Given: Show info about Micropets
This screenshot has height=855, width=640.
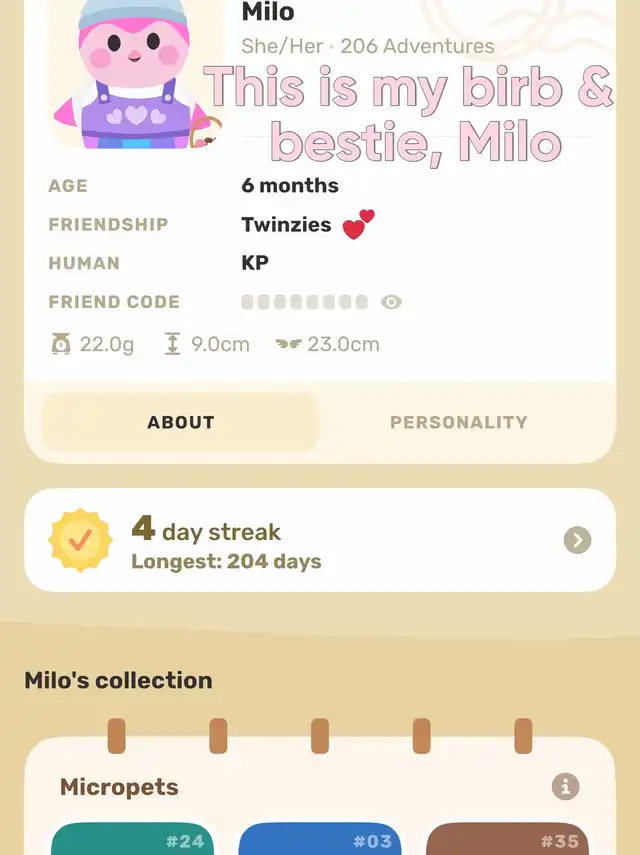Looking at the screenshot, I should pos(565,787).
